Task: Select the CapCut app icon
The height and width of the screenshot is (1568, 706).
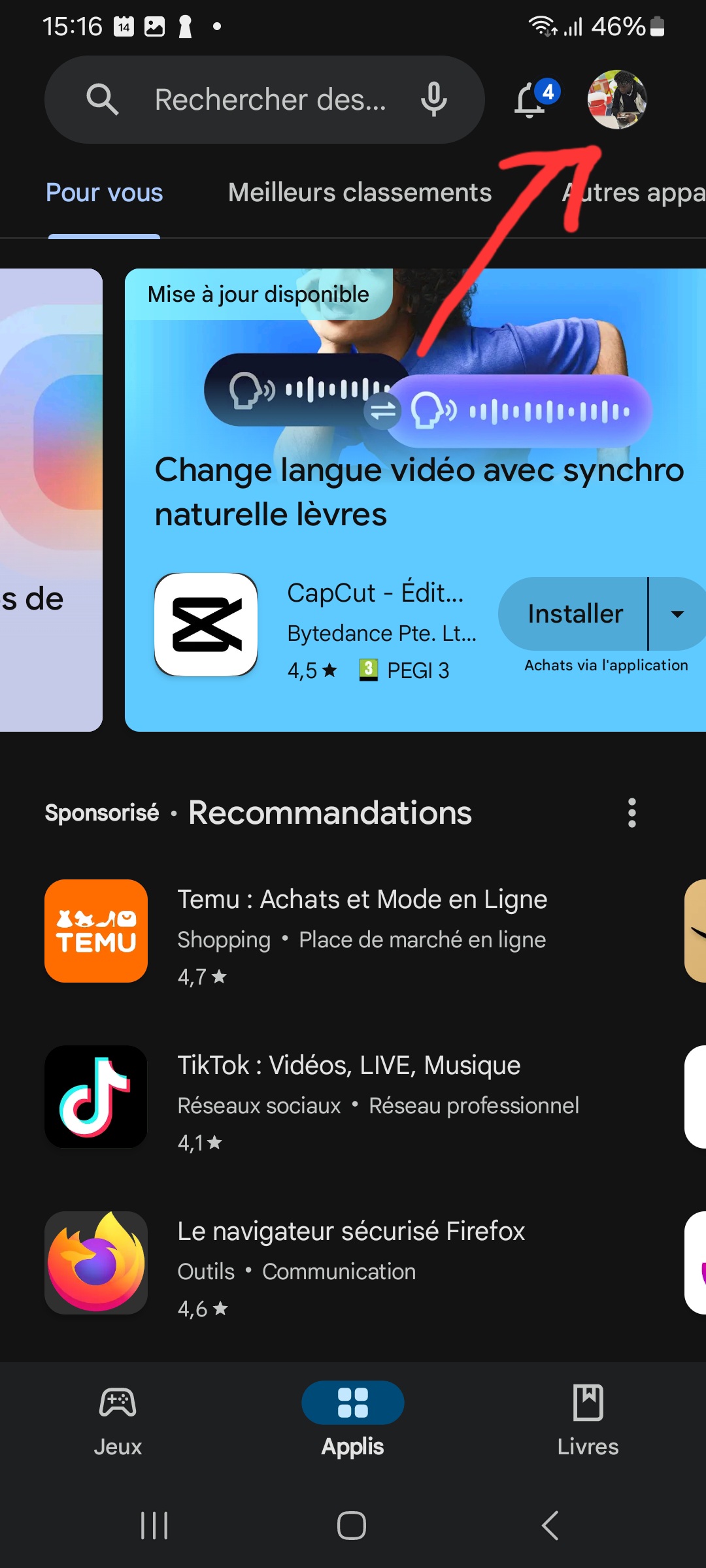Action: (205, 623)
